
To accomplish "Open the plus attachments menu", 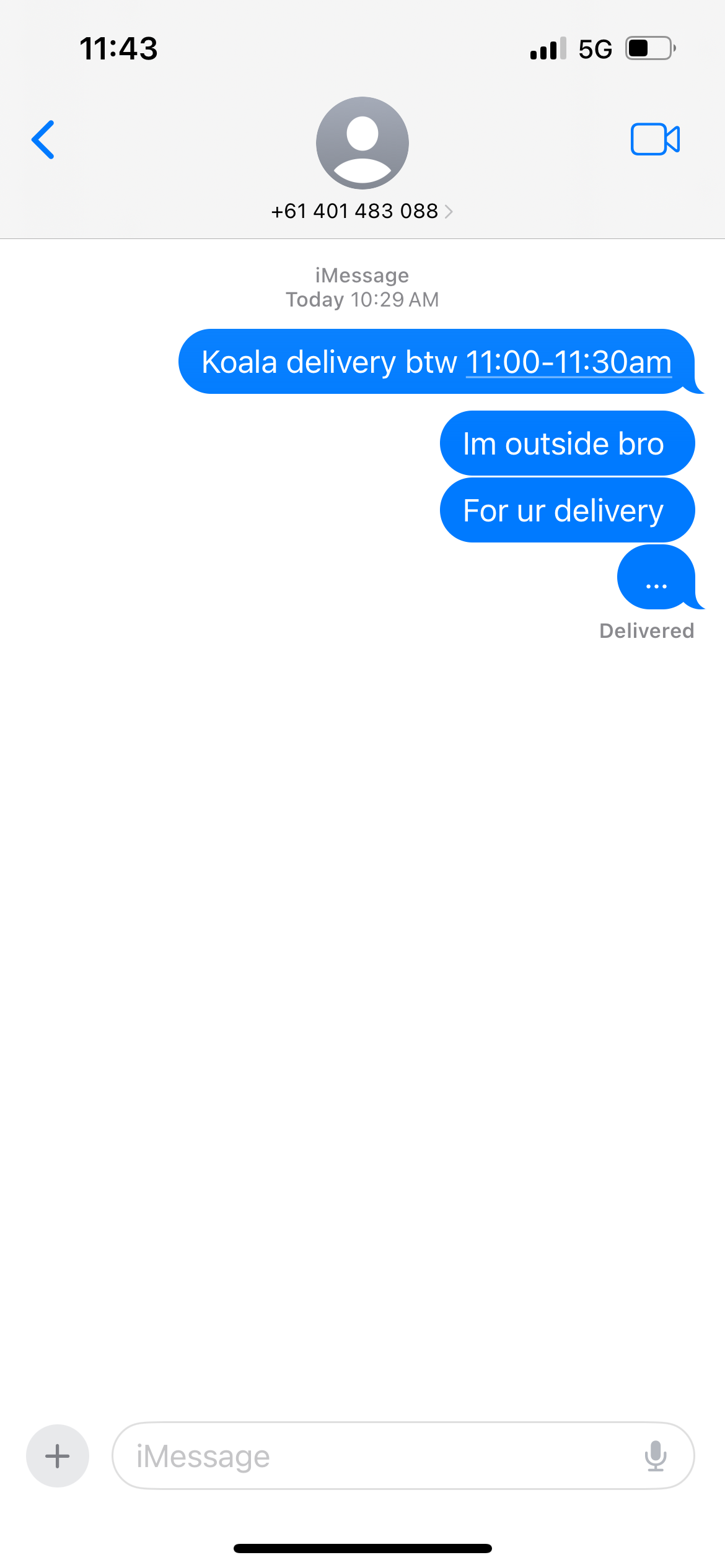I will [58, 1456].
